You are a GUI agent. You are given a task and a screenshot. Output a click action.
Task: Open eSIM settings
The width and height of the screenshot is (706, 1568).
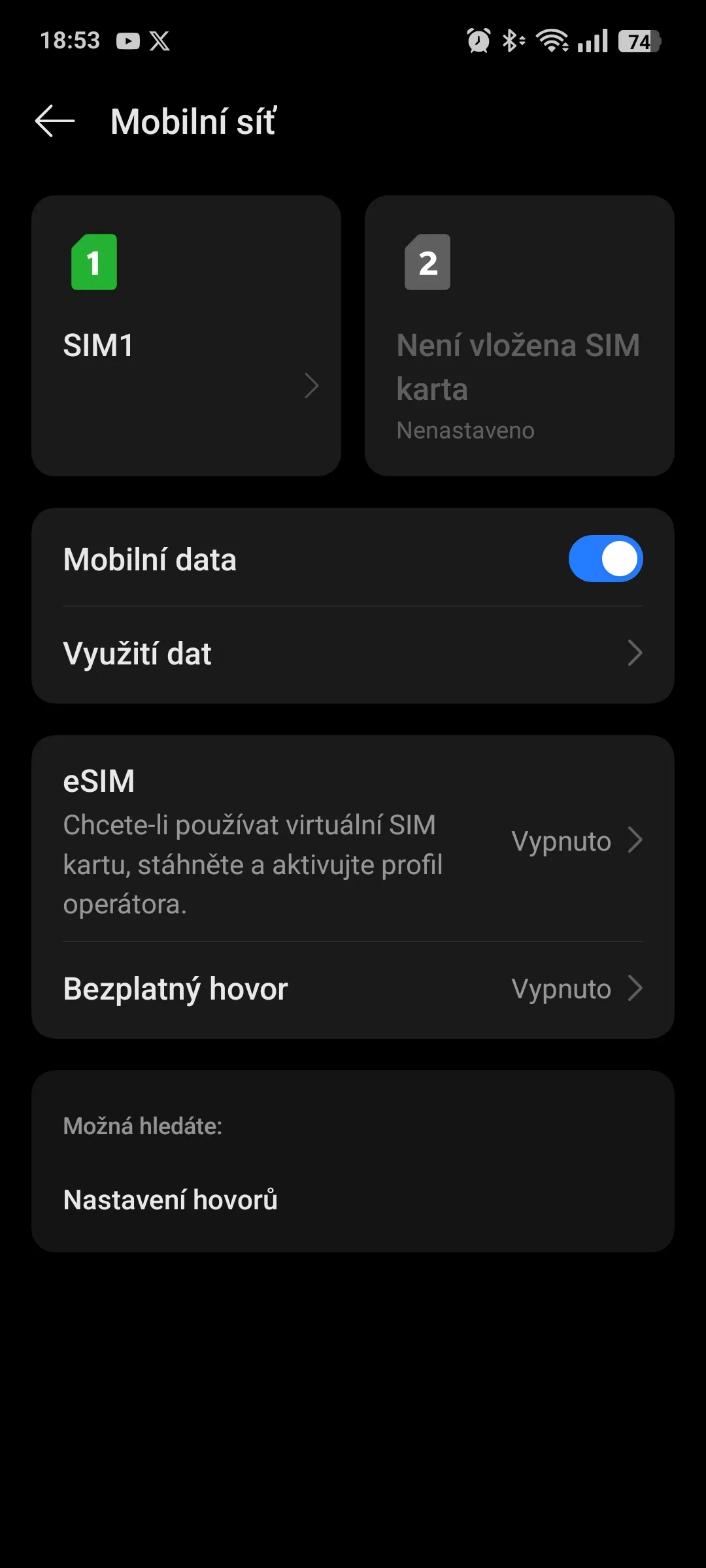click(x=353, y=840)
